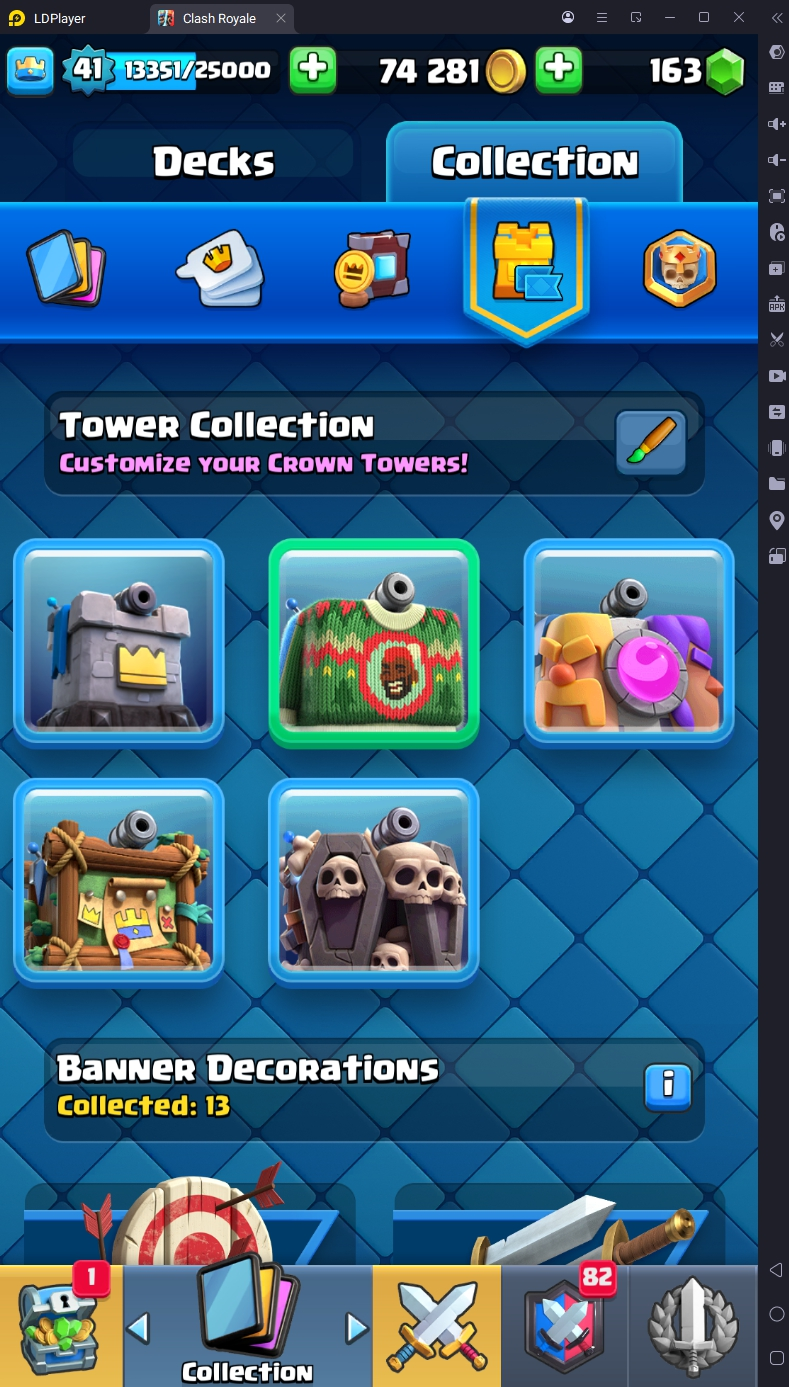The image size is (789, 1387).
Task: Open the skull badge sub-tab
Action: pos(680,268)
